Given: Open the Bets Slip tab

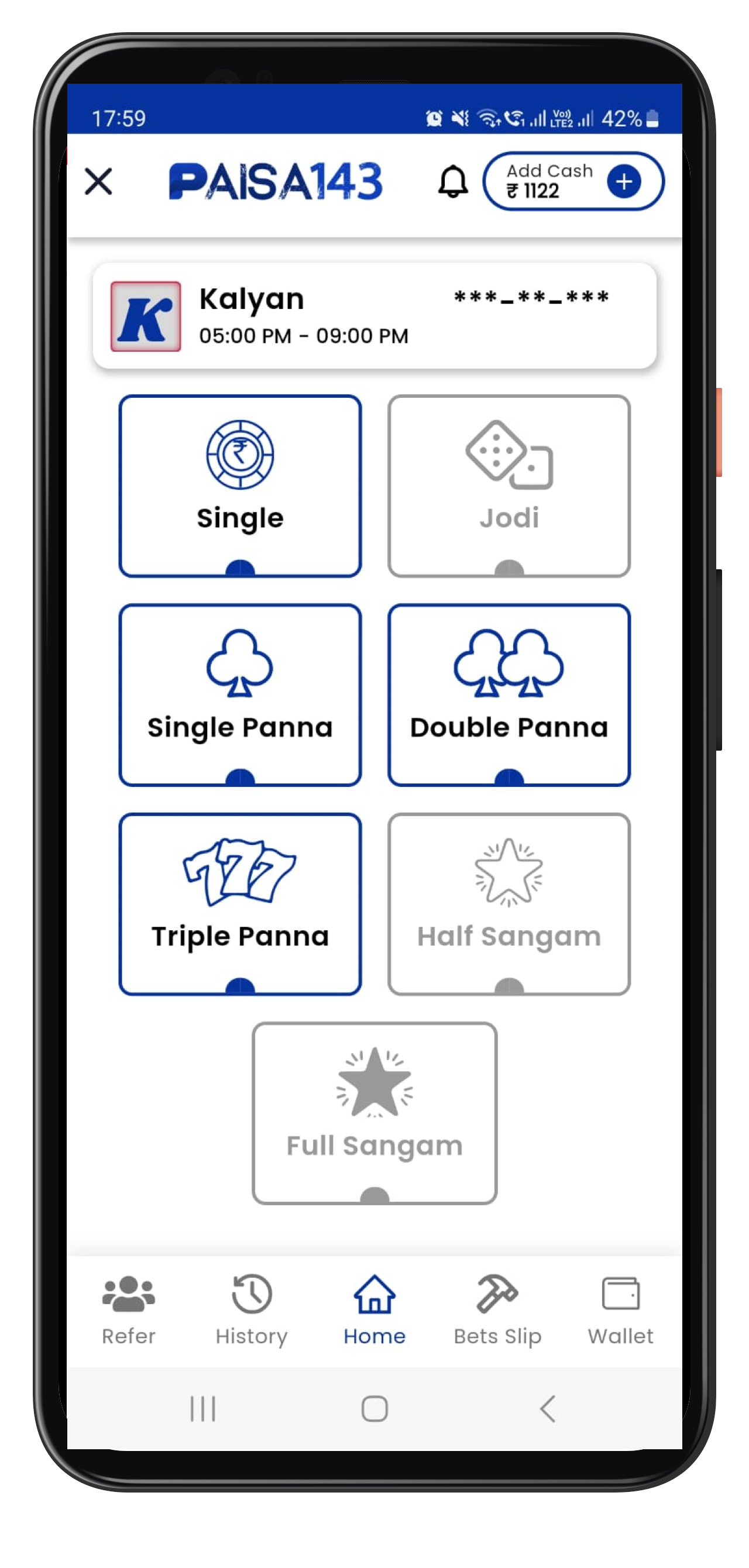Looking at the screenshot, I should point(497,1310).
